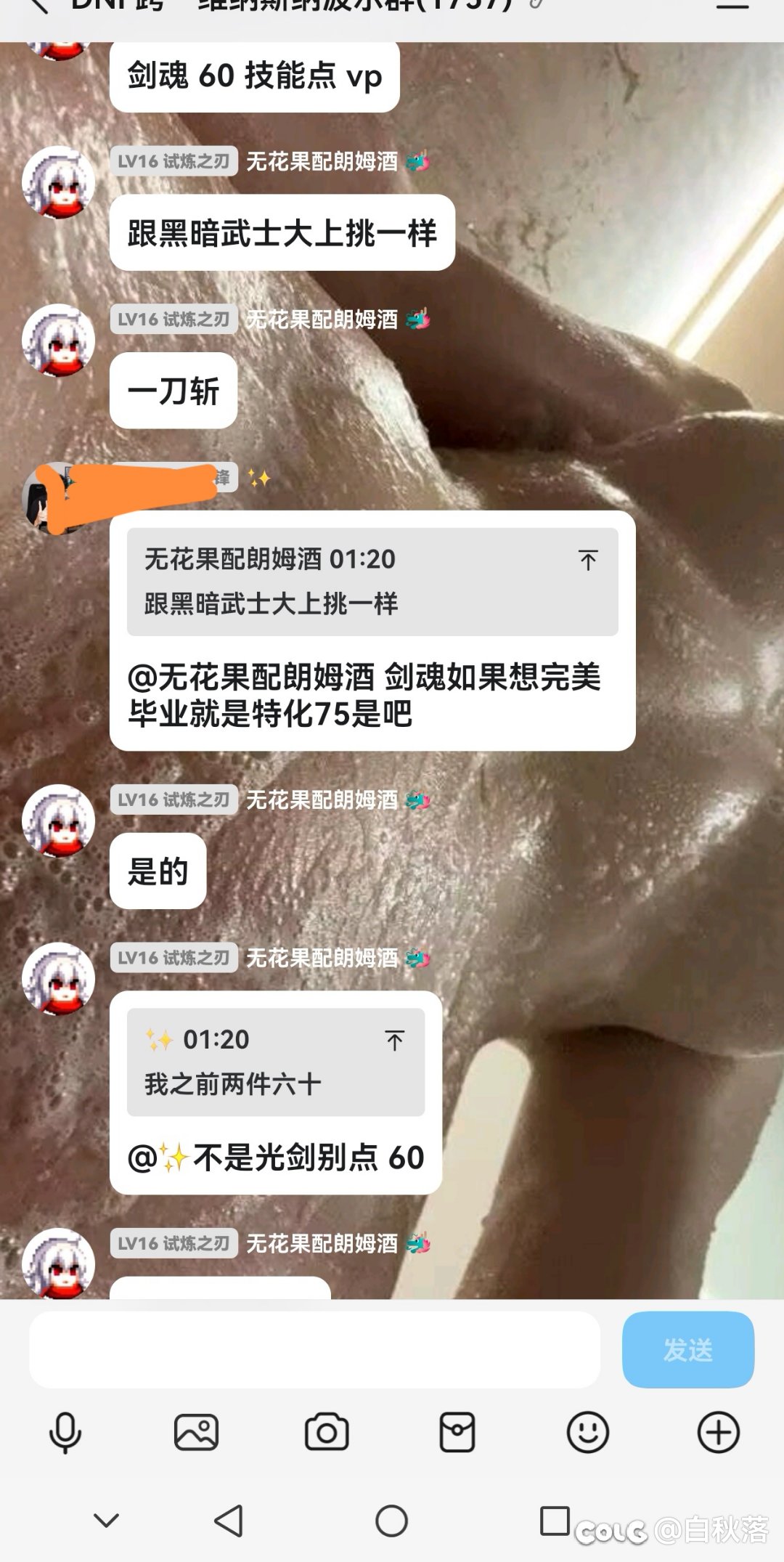784x1562 pixels.
Task: Go back from the group chat
Action: [38, 6]
